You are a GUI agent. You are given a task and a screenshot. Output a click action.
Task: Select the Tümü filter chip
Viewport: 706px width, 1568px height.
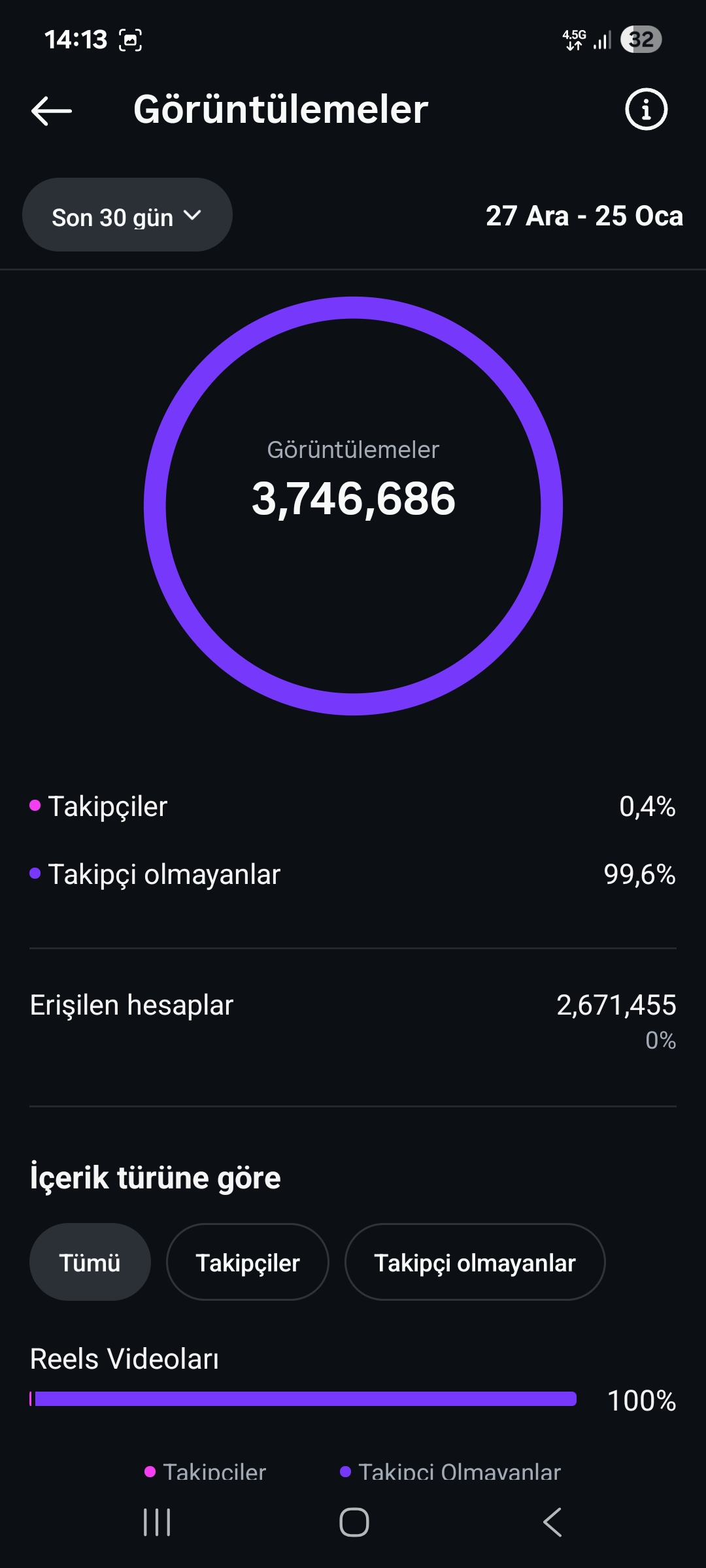(x=90, y=1262)
